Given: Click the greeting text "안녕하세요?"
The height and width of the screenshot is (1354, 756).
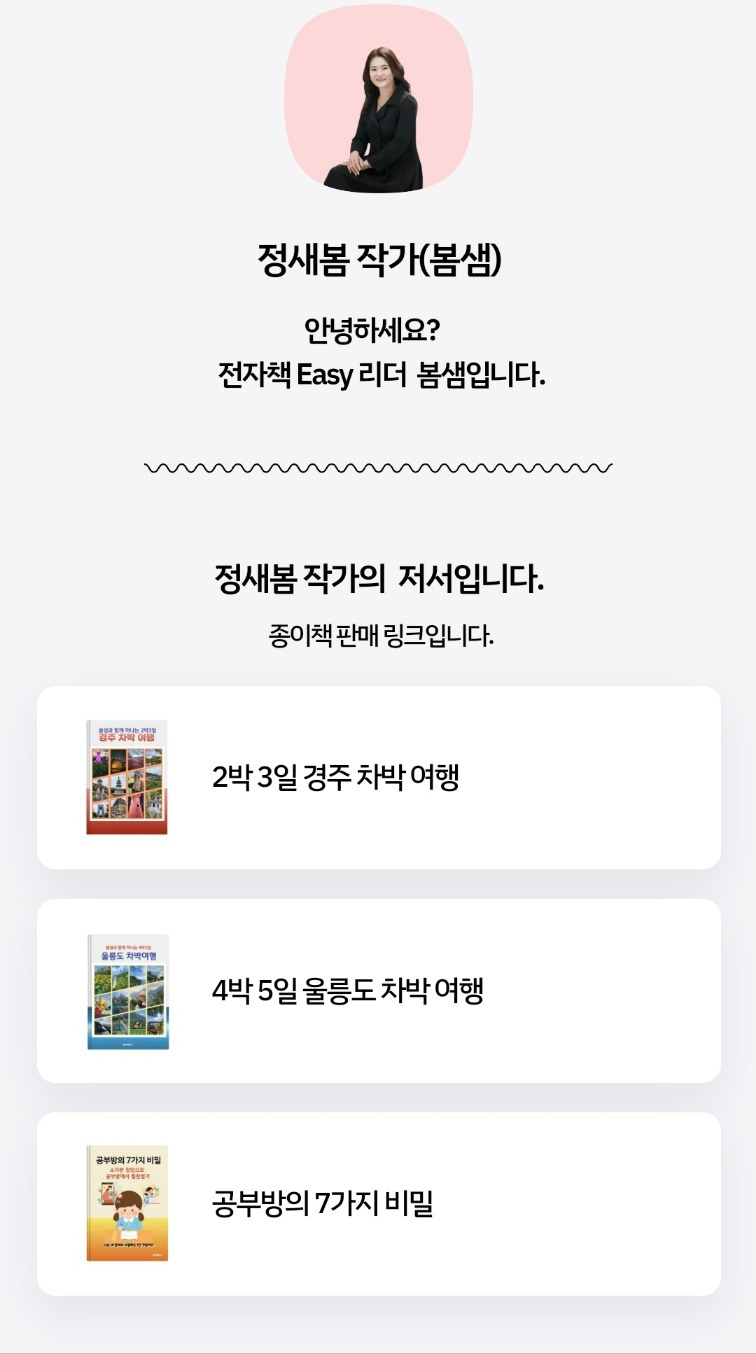Looking at the screenshot, I should [378, 330].
